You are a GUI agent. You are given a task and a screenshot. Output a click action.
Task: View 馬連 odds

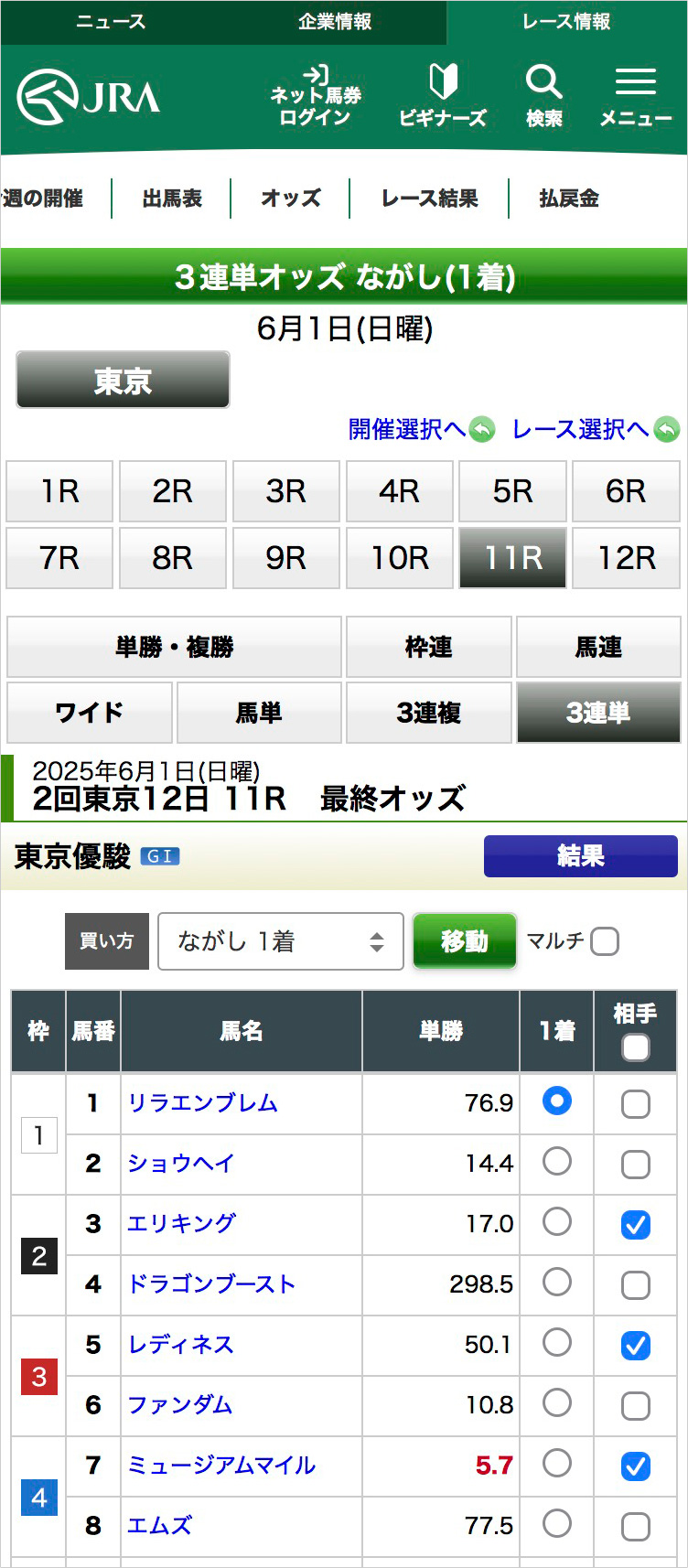tap(598, 647)
